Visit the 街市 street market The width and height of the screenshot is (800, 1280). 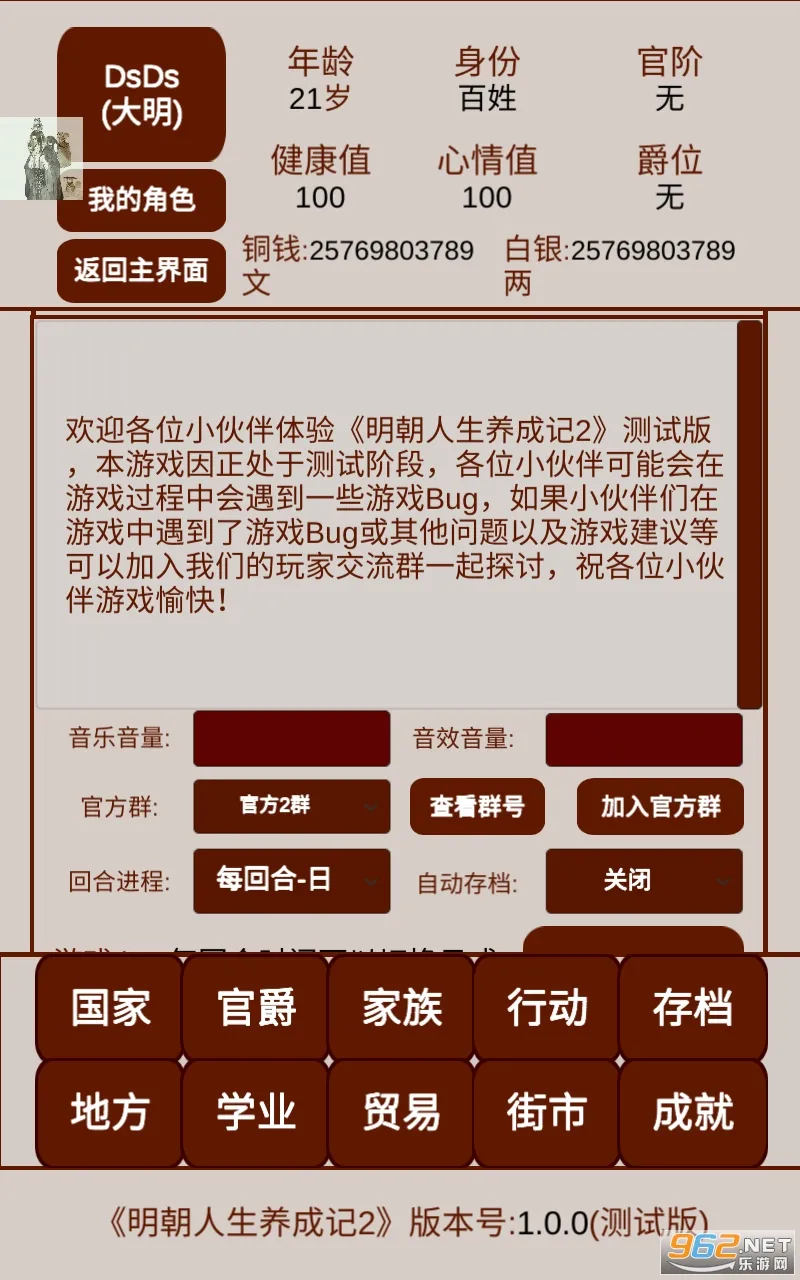(547, 1112)
